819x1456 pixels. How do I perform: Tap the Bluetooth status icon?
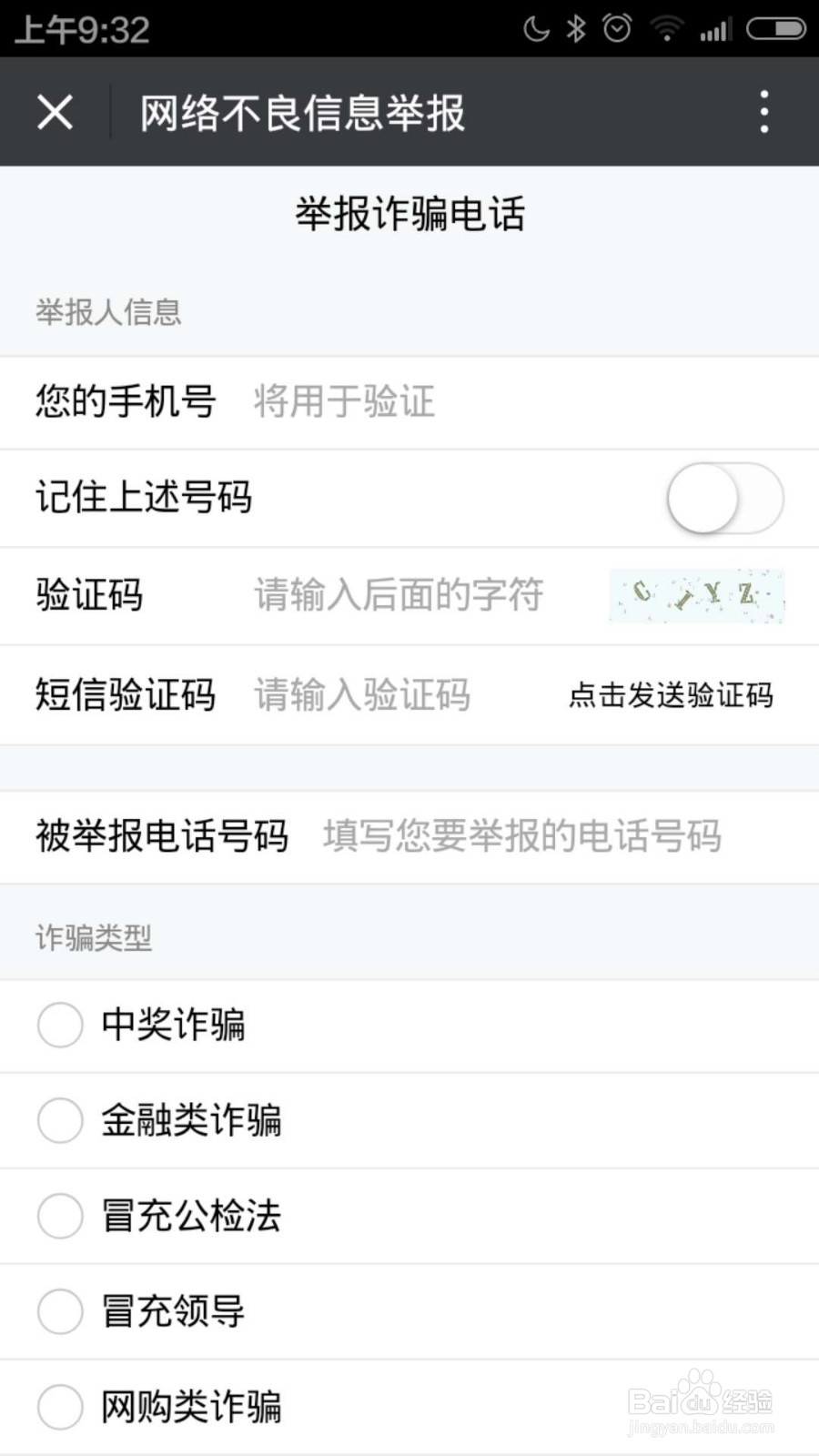tap(575, 28)
